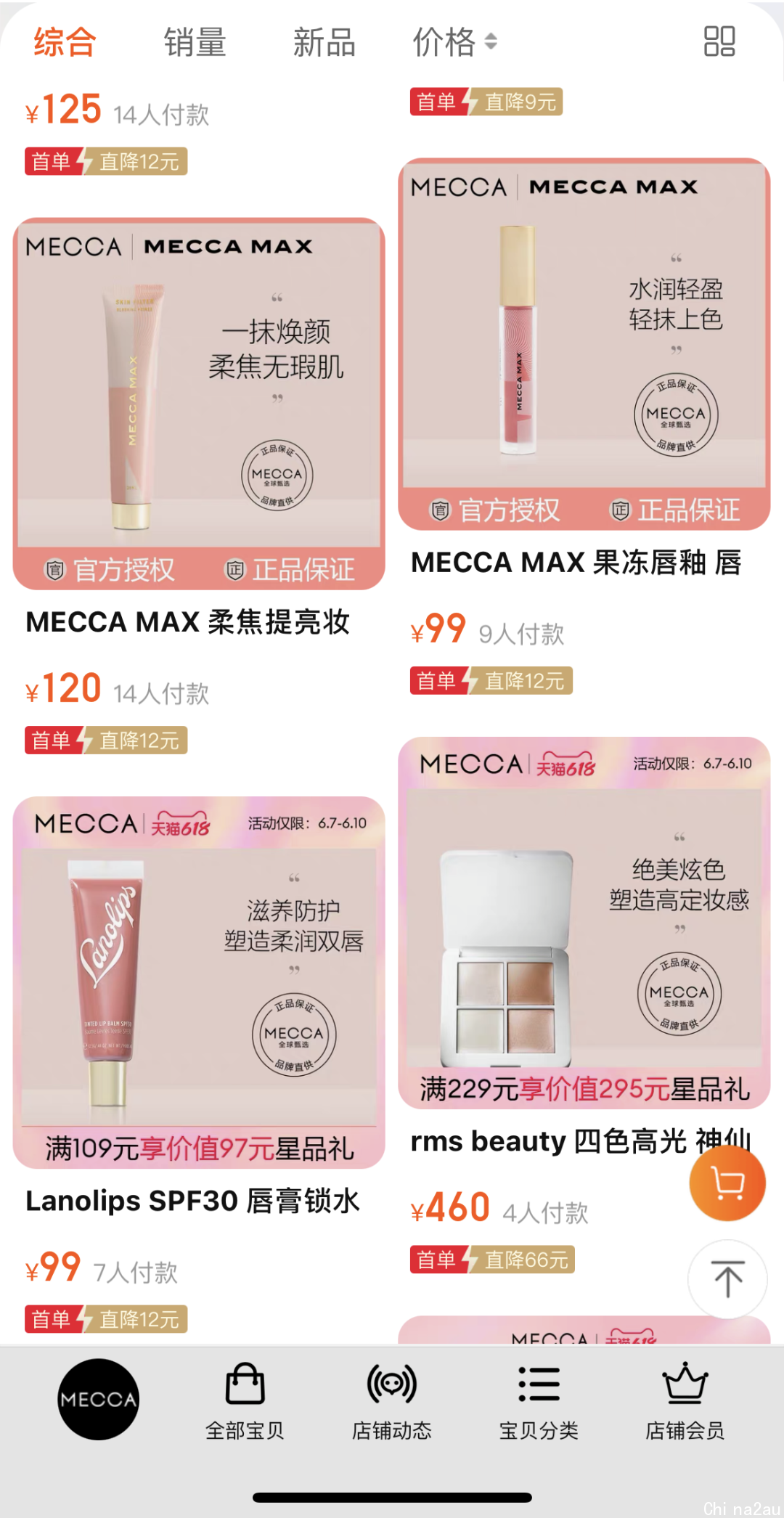Viewport: 784px width, 1518px height.
Task: Switch to the 综合 sort tab
Action: pos(65,42)
